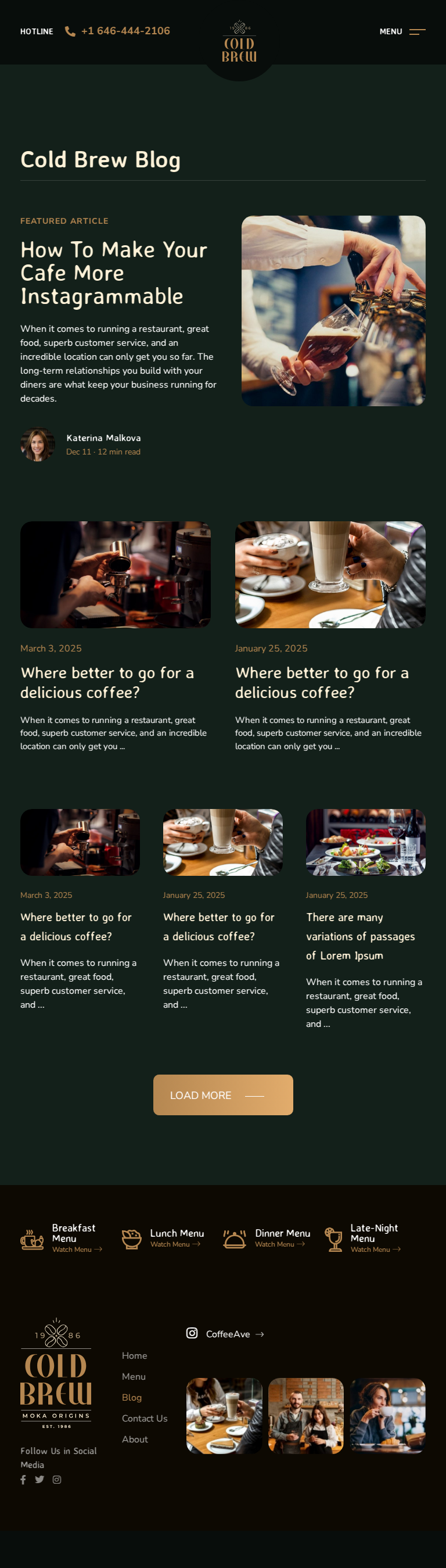Image resolution: width=446 pixels, height=1568 pixels.
Task: Tap the LOAD MORE button
Action: tap(222, 1094)
